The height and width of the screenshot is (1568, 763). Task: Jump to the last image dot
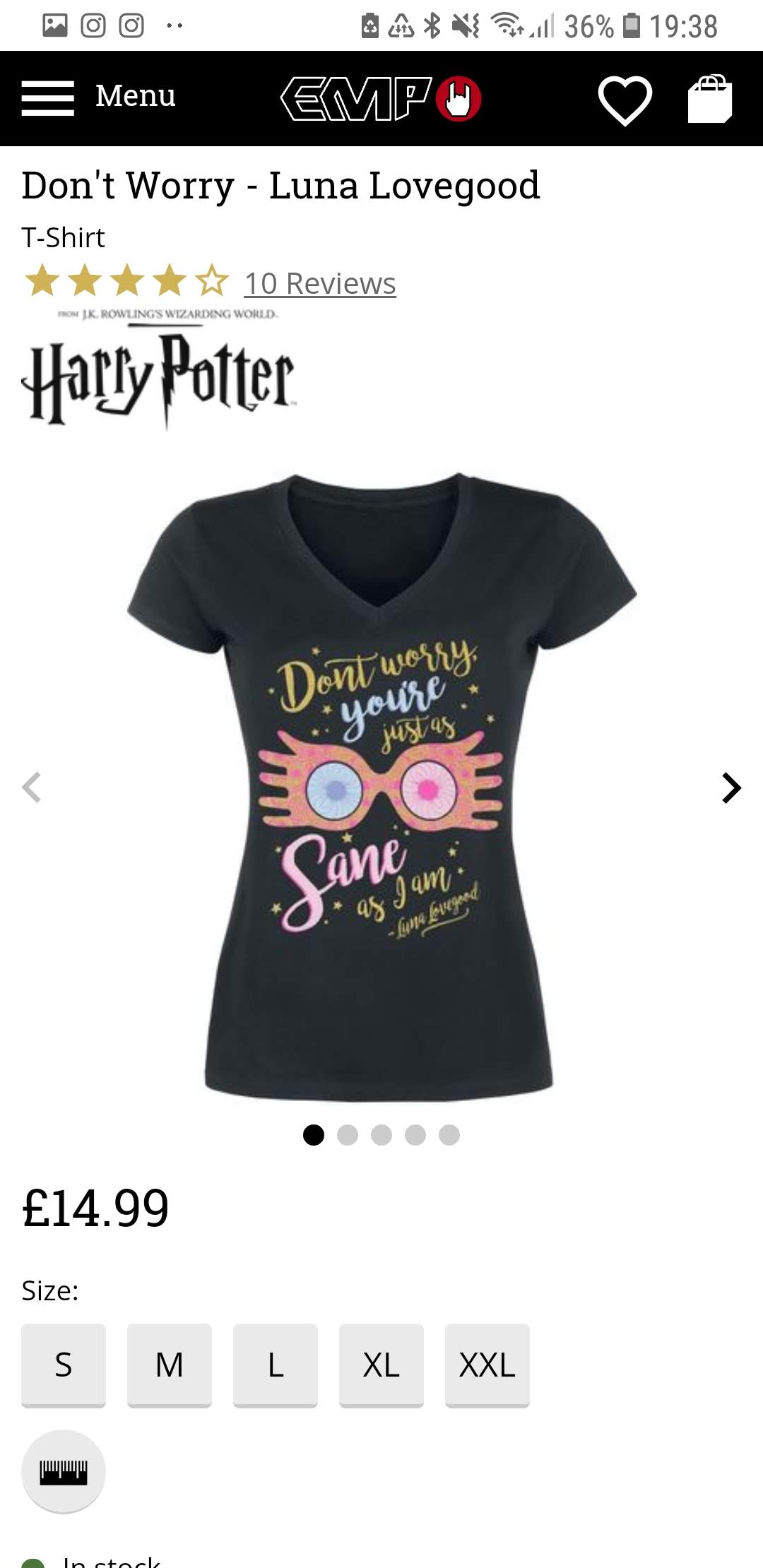pos(449,1135)
